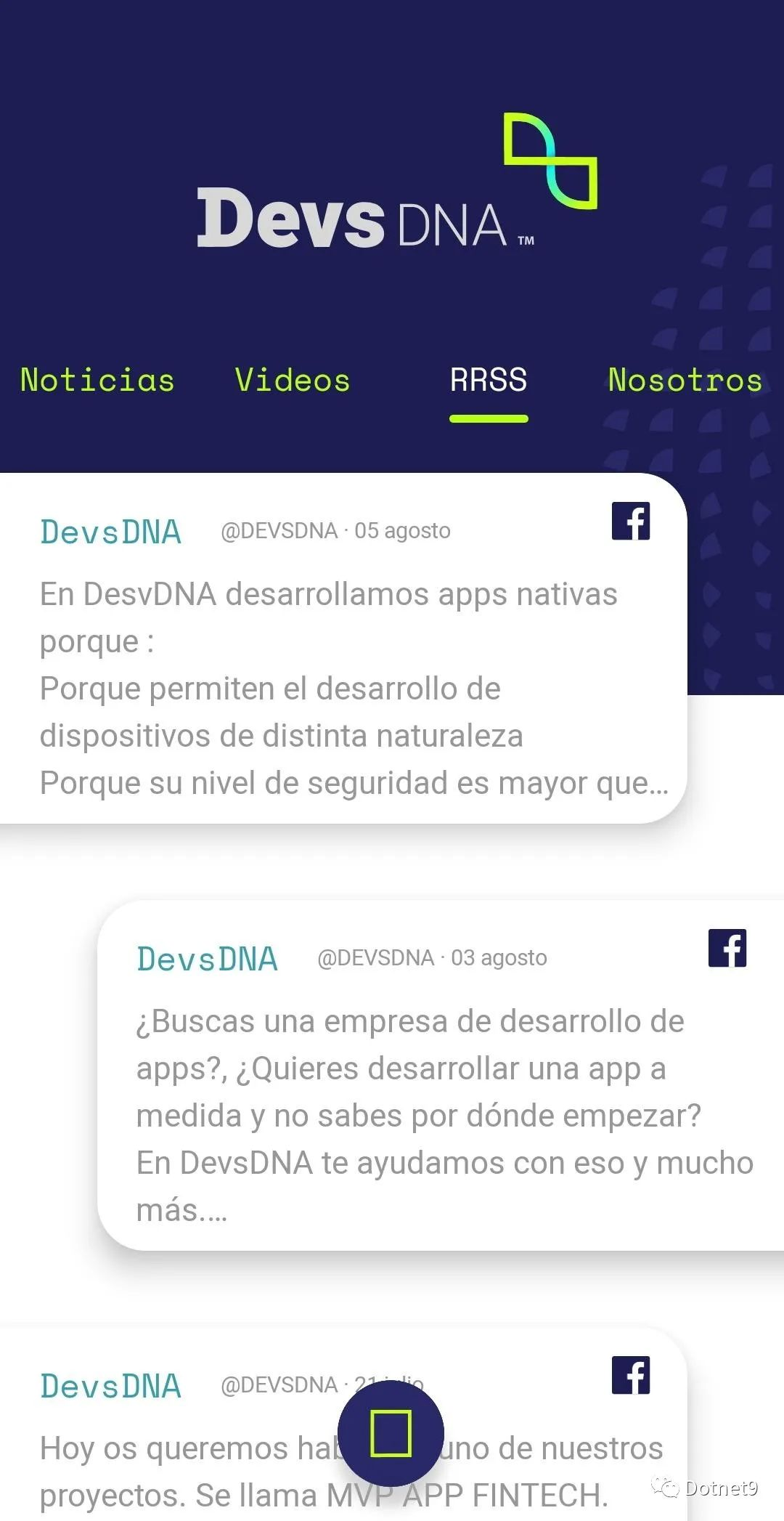Select the RRSS tab
The height and width of the screenshot is (1521, 784).
point(489,381)
